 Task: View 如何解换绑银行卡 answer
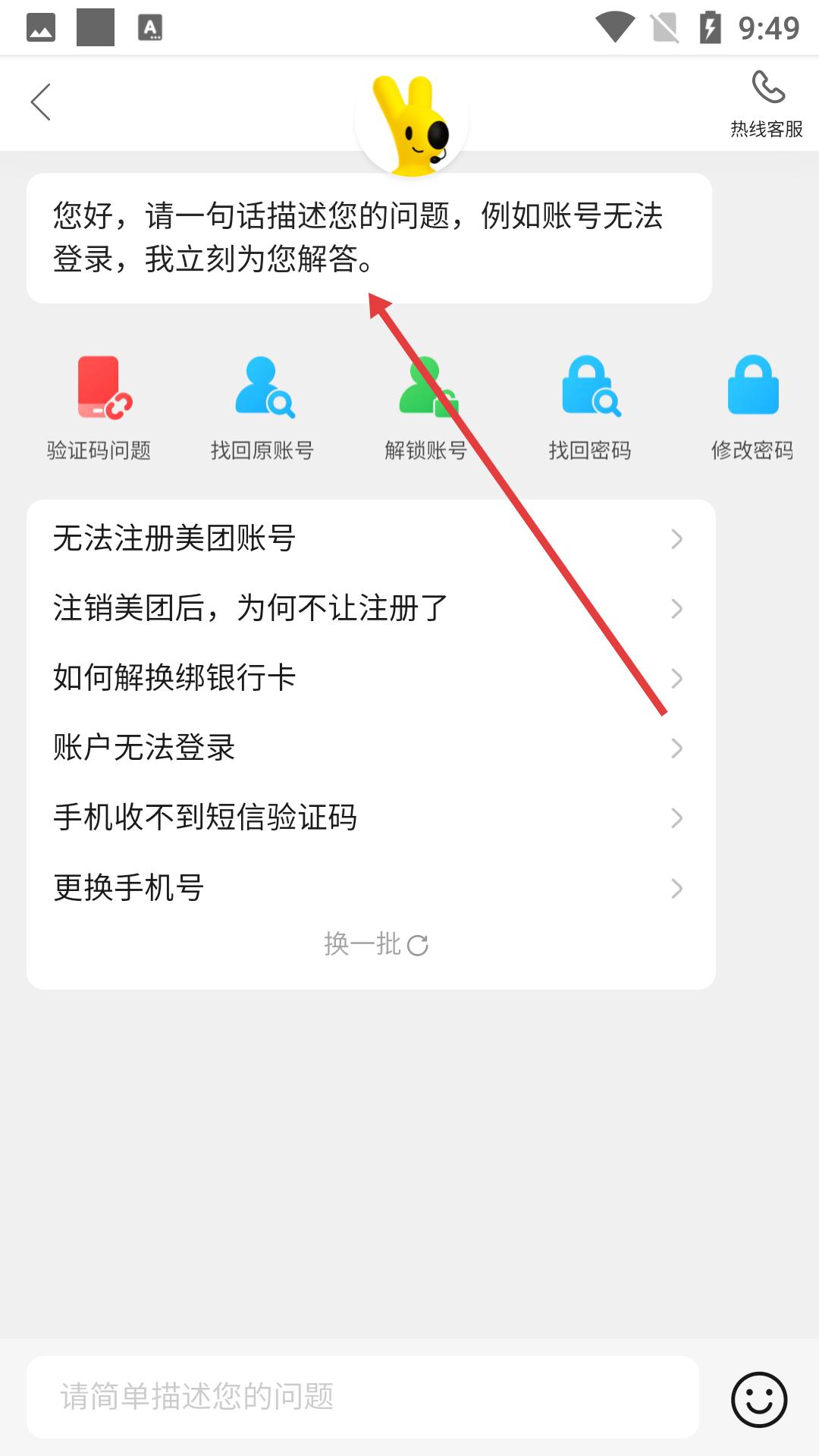pos(370,678)
